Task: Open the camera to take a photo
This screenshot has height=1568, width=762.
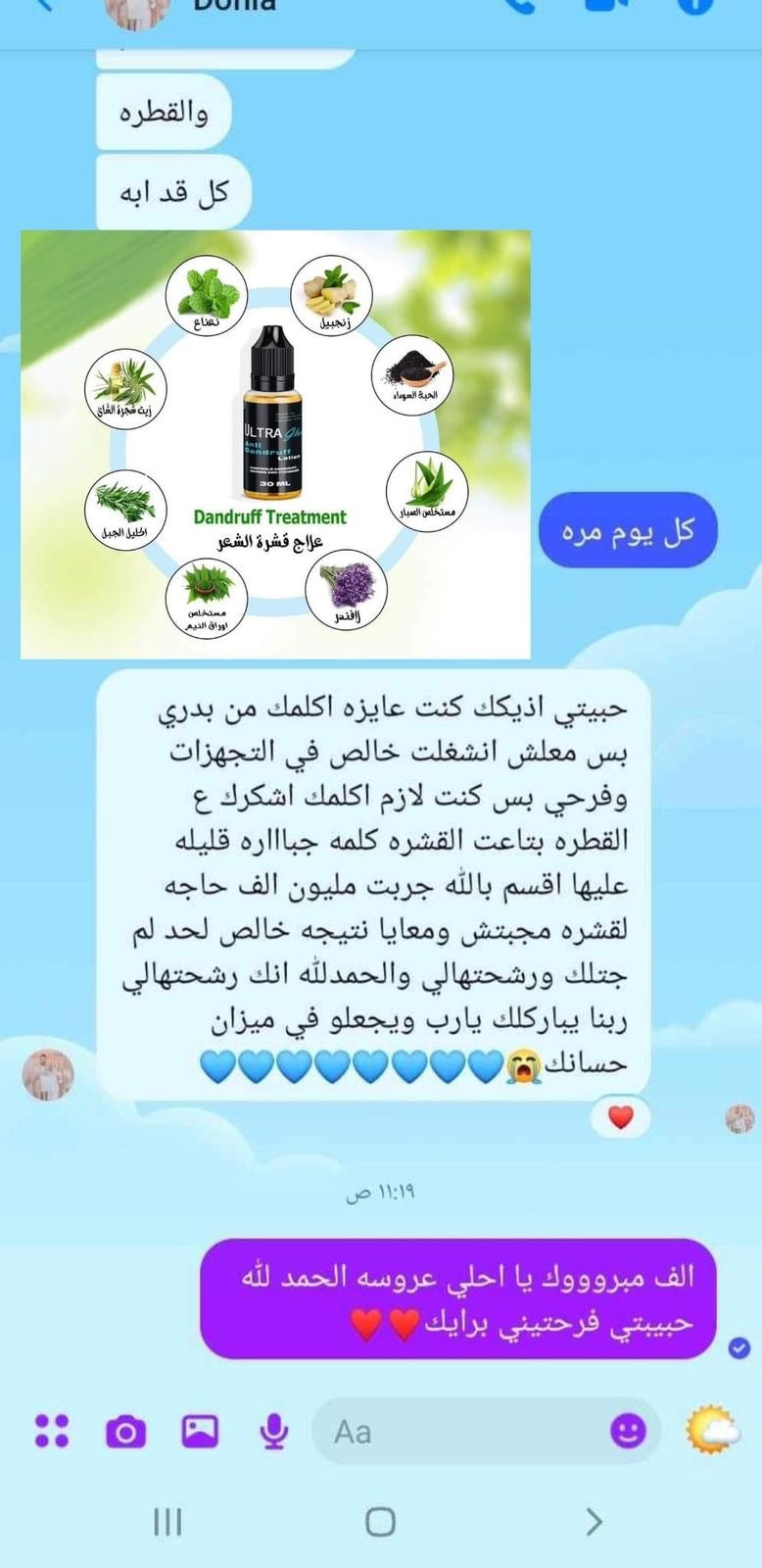Action: [125, 1432]
